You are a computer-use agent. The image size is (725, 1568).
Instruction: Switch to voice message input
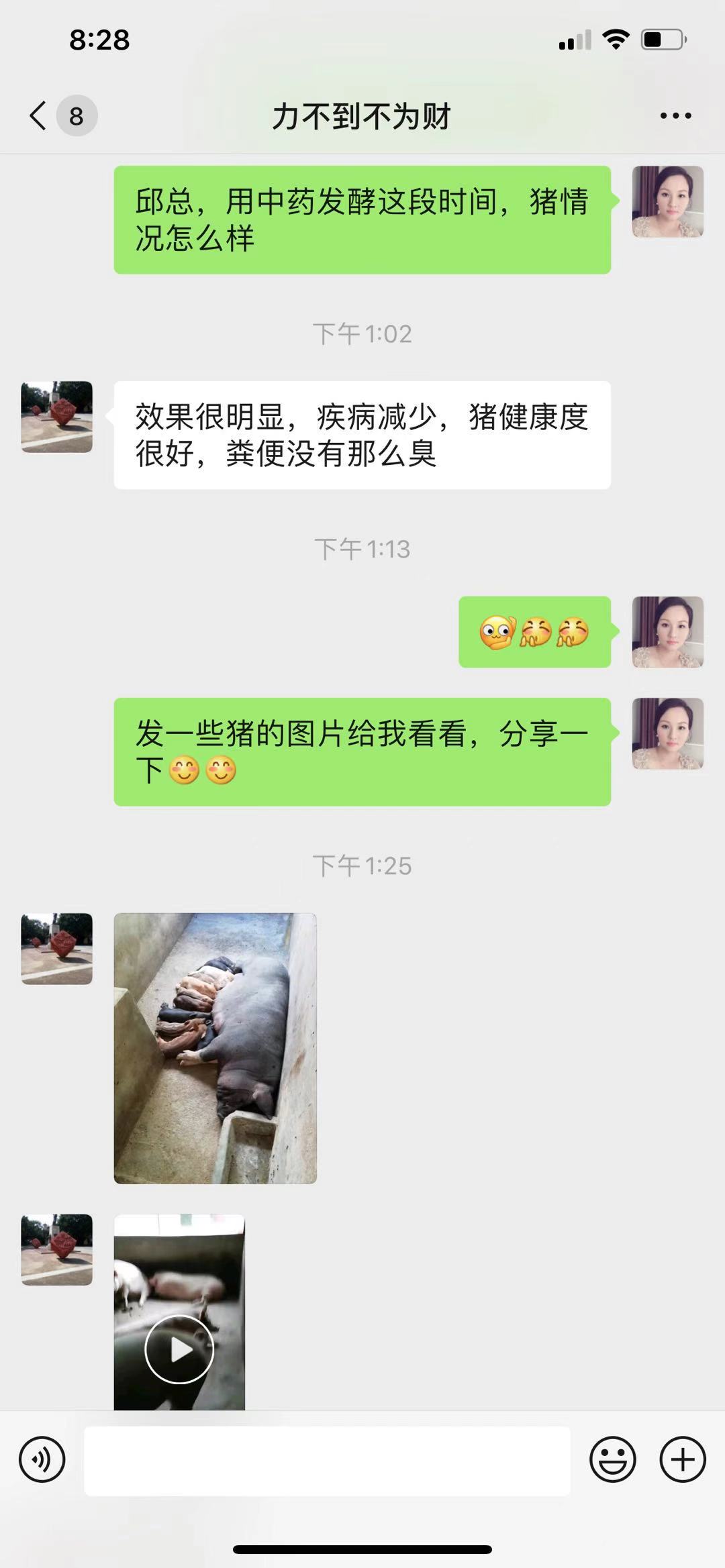[42, 1459]
